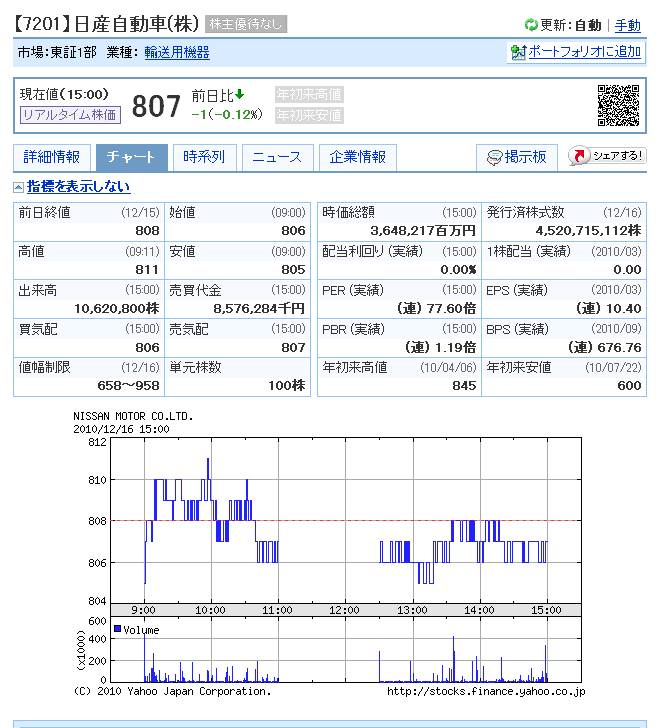Viewport: 656px width, 728px height.
Task: Select the チャート tab
Action: tap(131, 157)
